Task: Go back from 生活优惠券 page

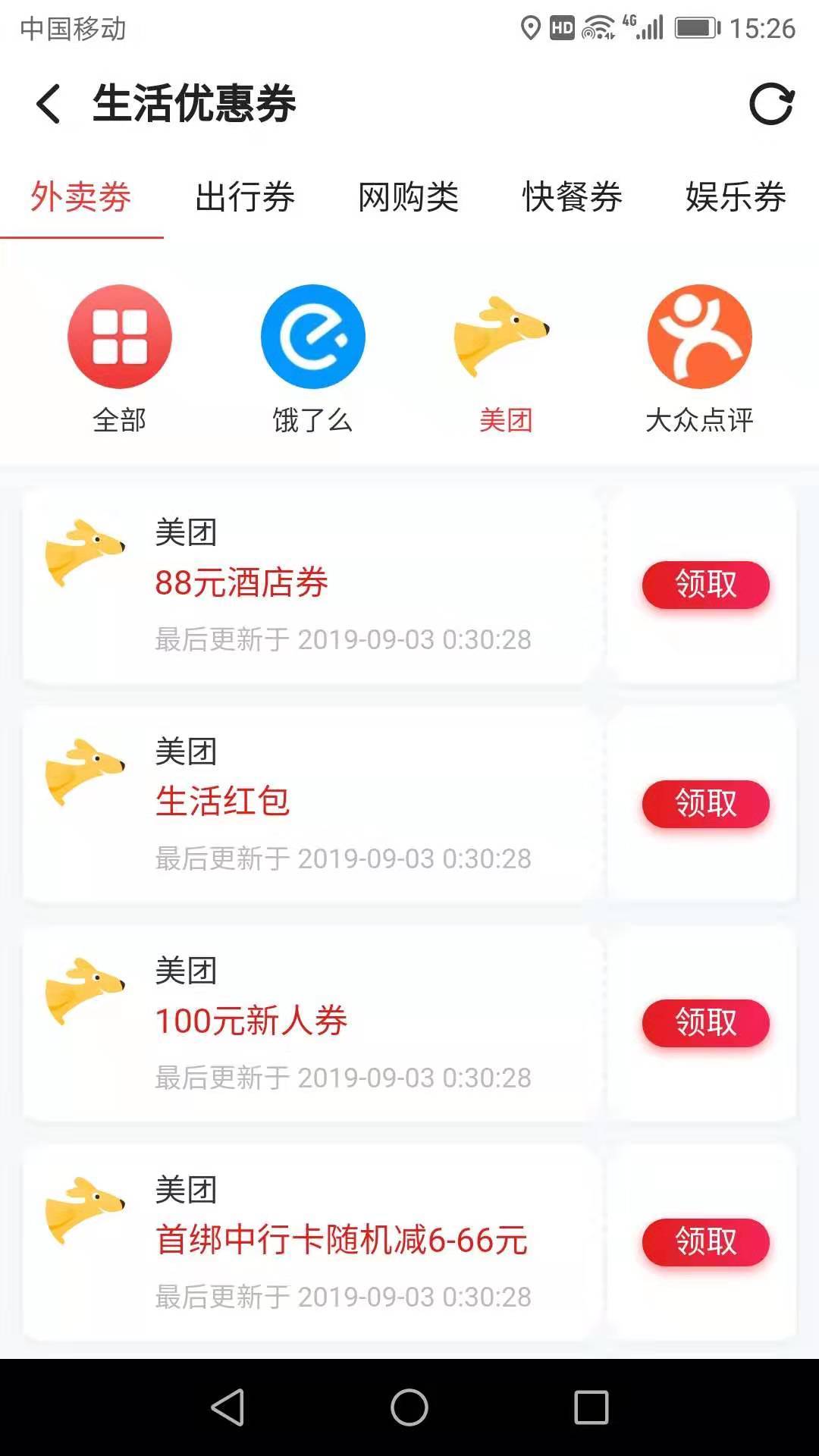Action: pyautogui.click(x=49, y=104)
